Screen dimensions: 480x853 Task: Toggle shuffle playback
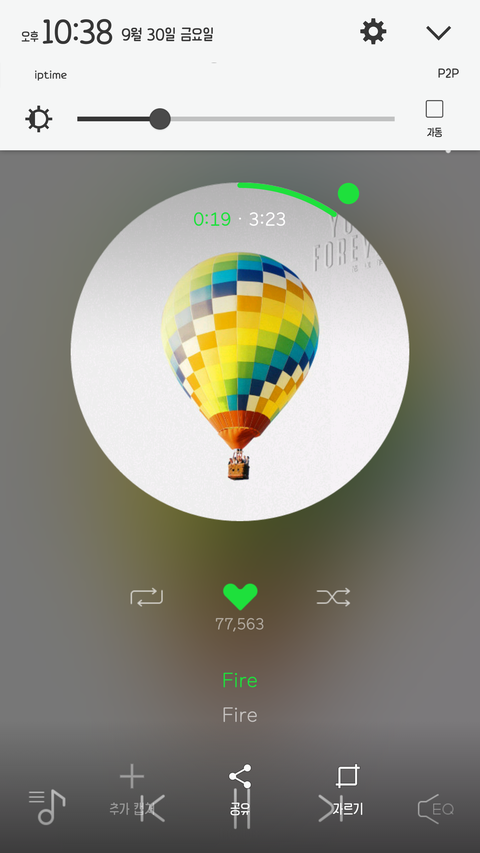coord(334,597)
